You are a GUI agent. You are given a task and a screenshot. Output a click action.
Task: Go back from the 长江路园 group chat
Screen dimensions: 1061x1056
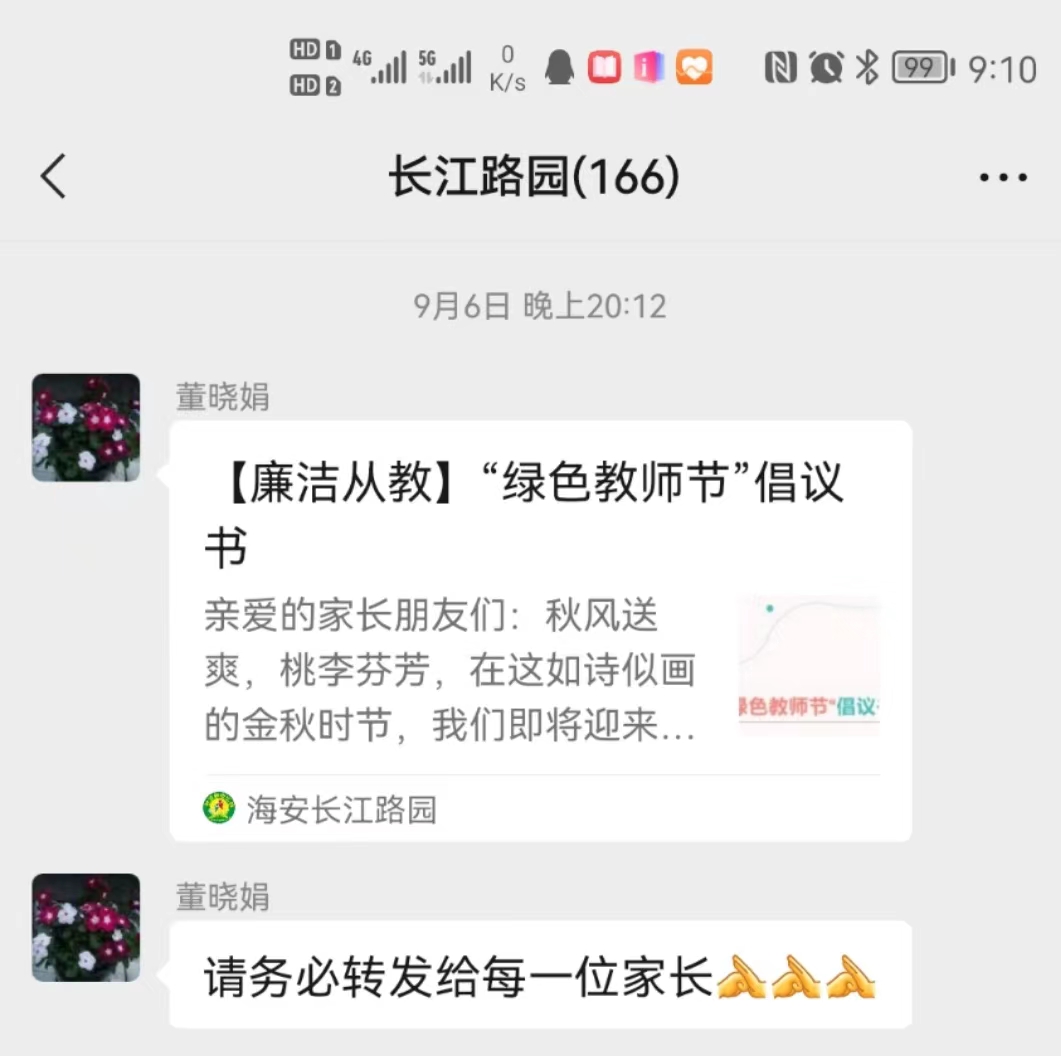coord(53,177)
